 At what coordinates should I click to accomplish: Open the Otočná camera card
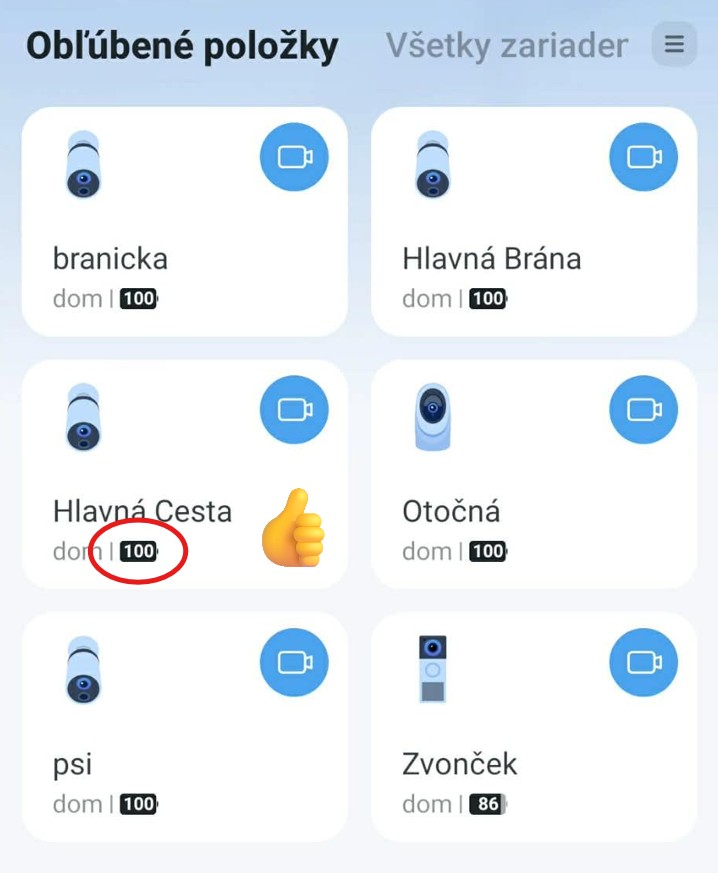[500, 510]
